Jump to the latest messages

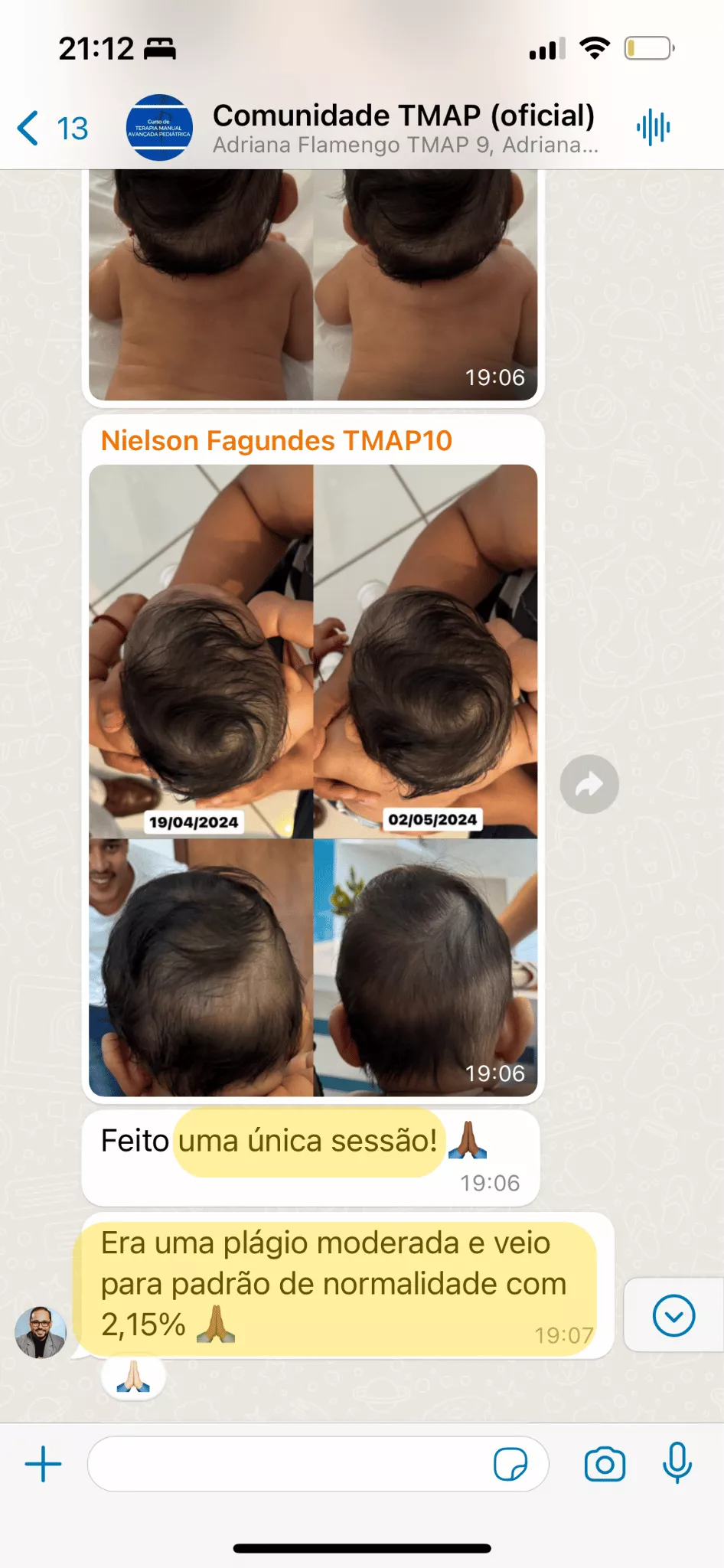[x=673, y=1315]
